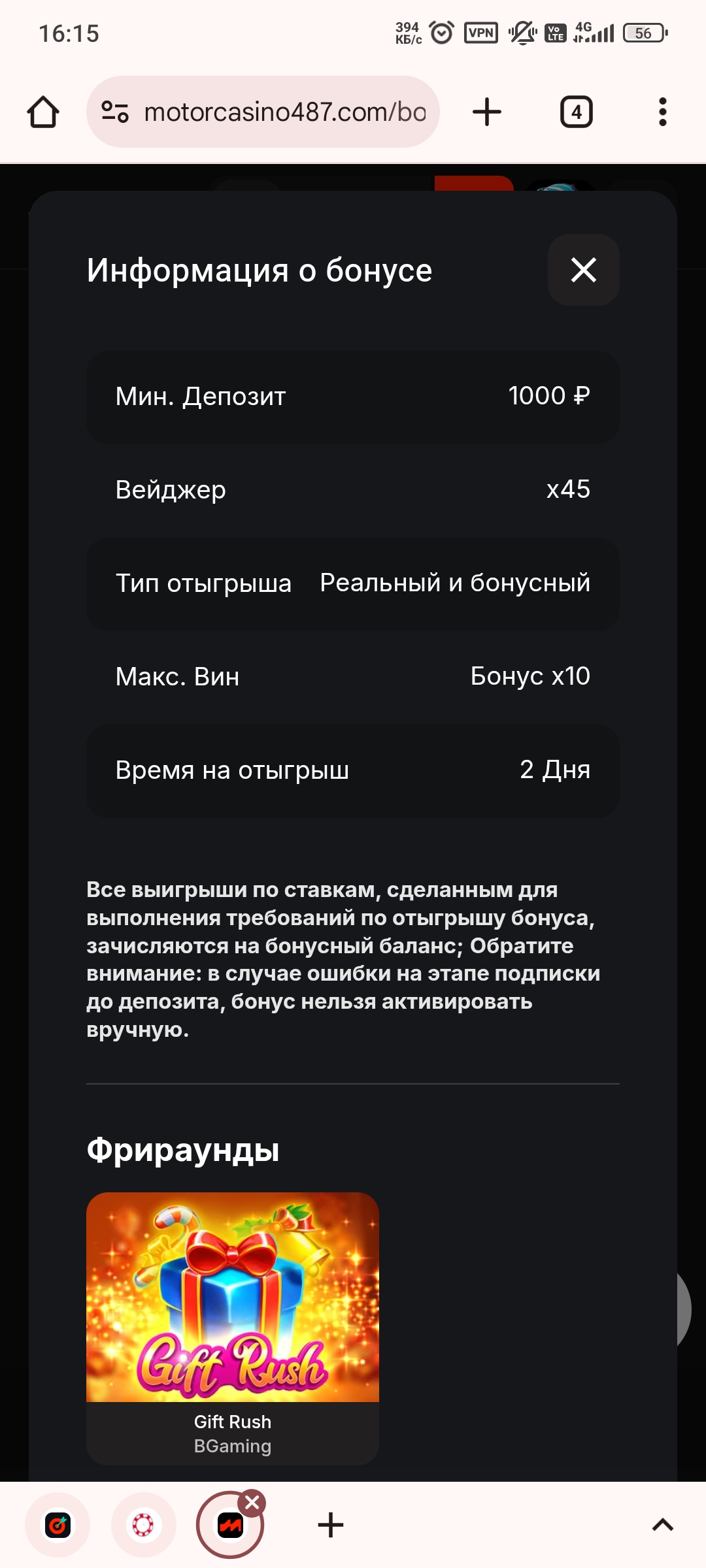Open a new browser tab
This screenshot has width=706, height=1568.
tap(487, 112)
